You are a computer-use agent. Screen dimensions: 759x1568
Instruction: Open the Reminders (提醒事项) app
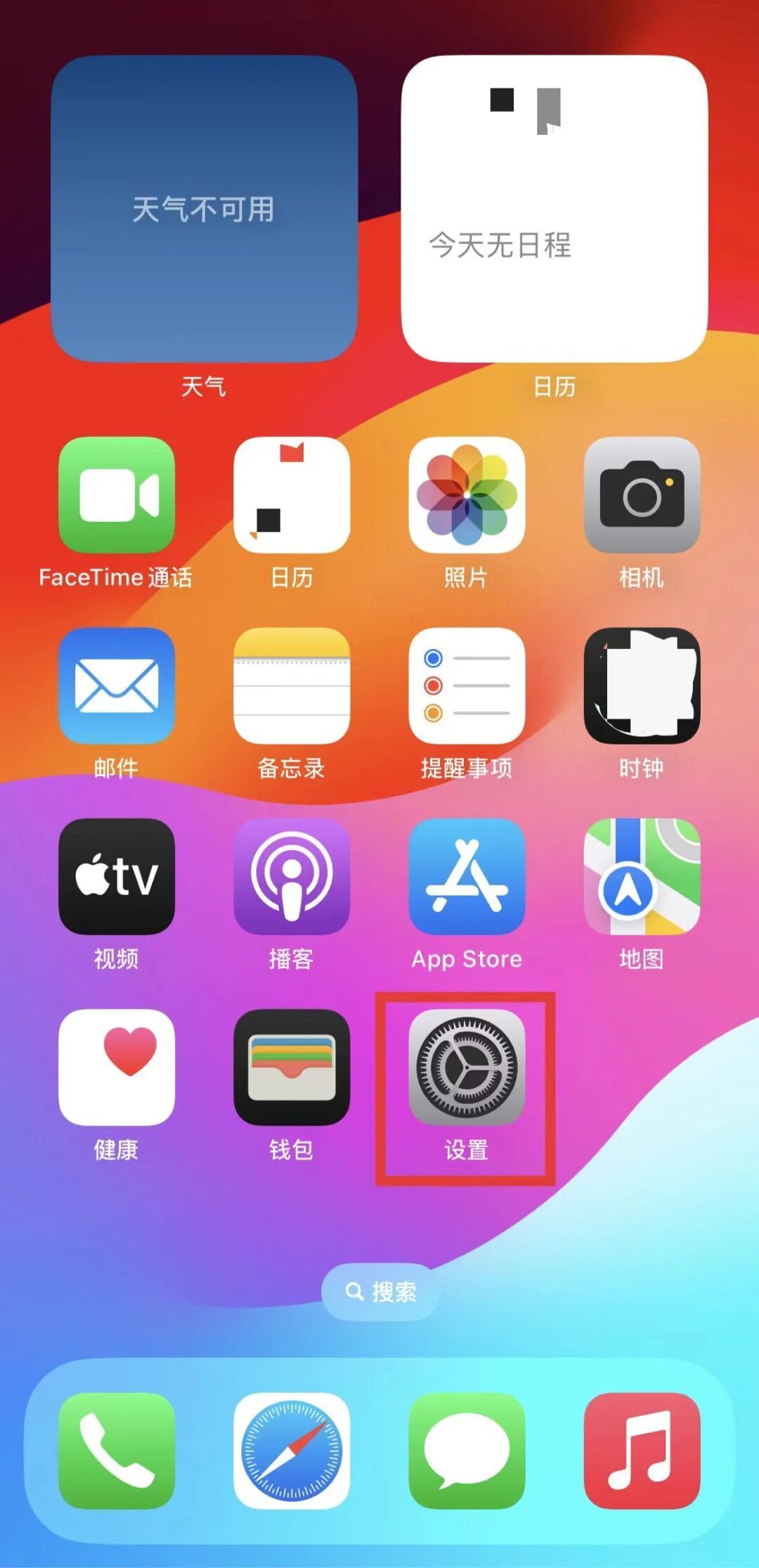coord(467,686)
